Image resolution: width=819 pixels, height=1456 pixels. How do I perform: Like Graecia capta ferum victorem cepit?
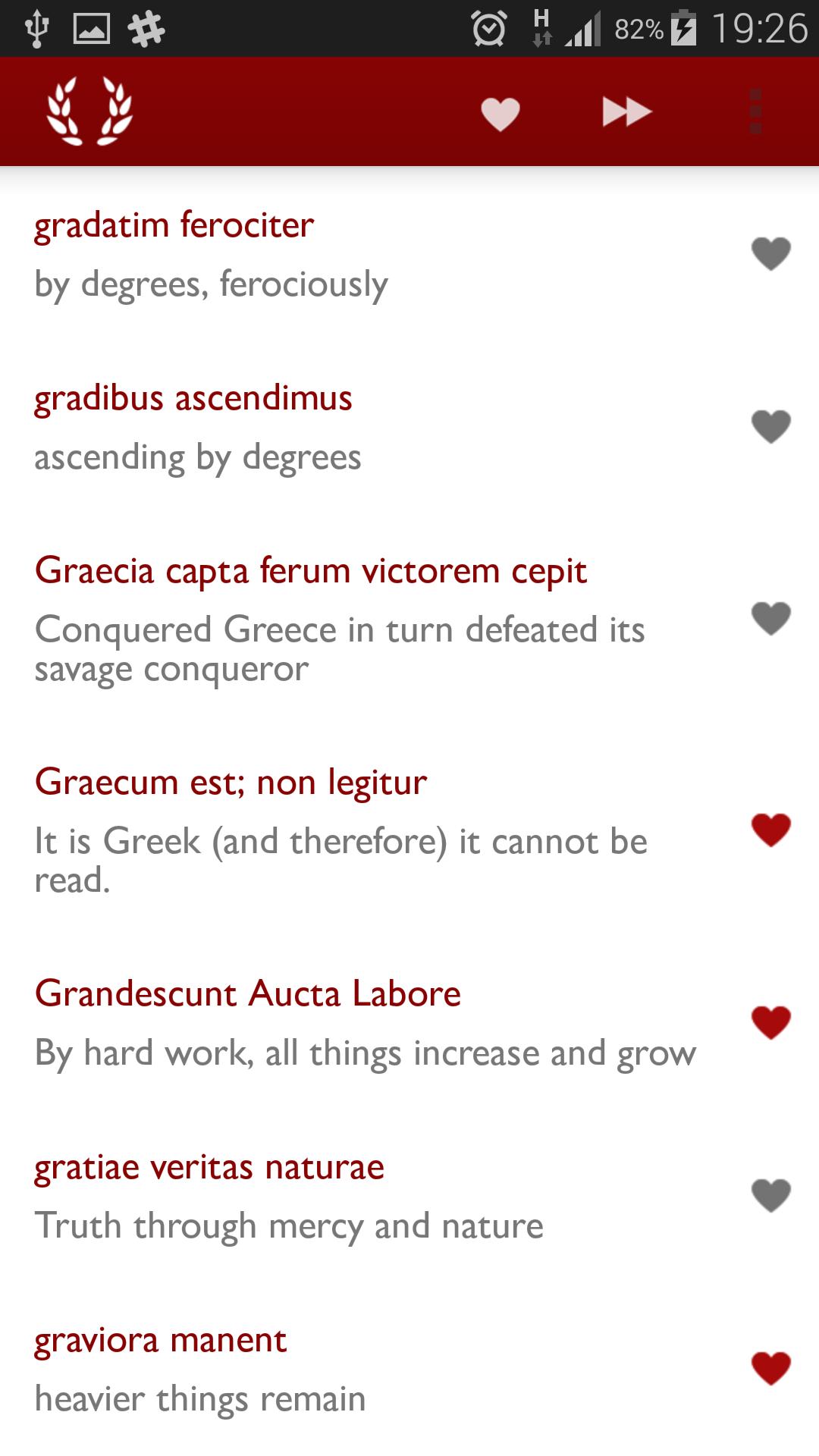coord(770,619)
